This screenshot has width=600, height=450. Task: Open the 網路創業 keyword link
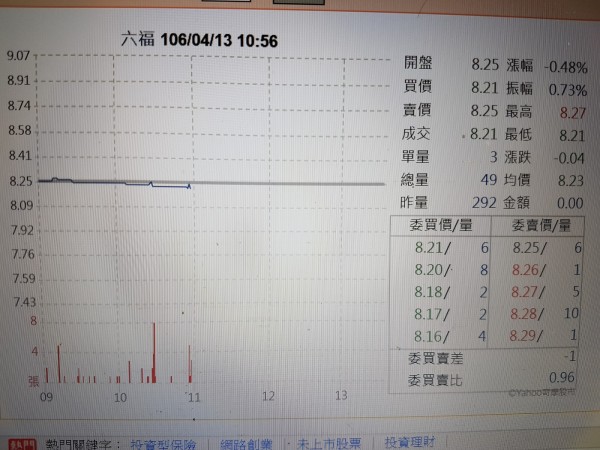pyautogui.click(x=245, y=442)
